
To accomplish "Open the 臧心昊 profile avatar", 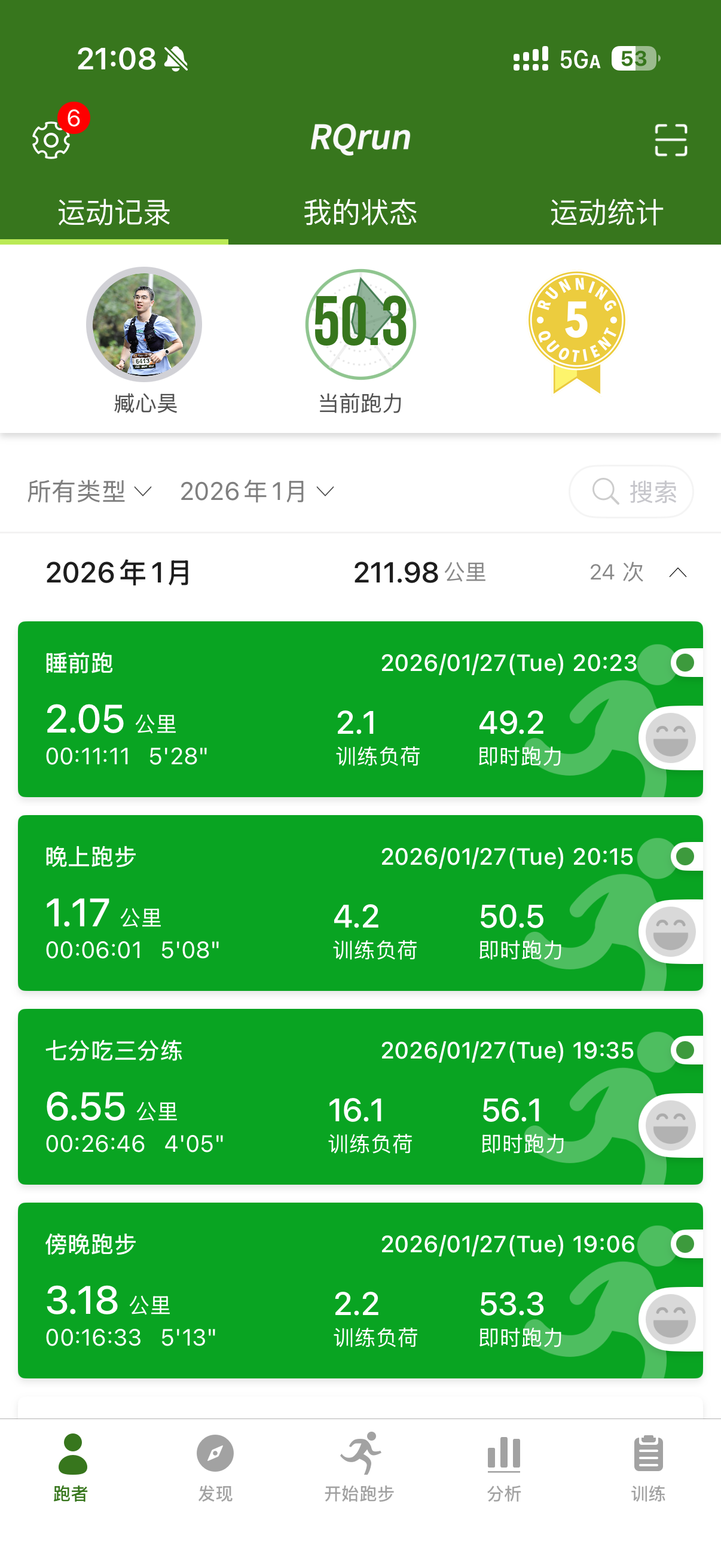I will point(144,325).
